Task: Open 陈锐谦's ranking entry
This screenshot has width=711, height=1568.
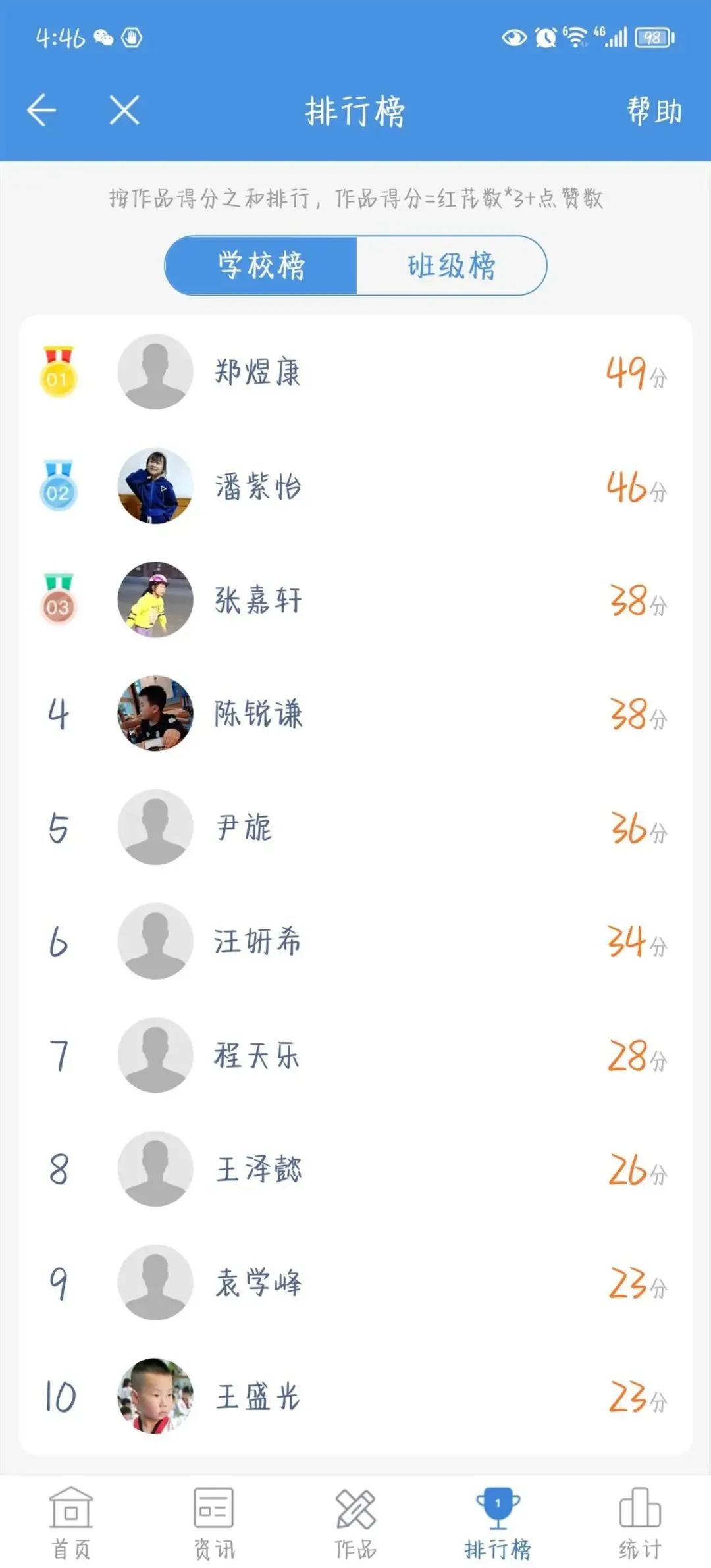Action: (x=355, y=714)
